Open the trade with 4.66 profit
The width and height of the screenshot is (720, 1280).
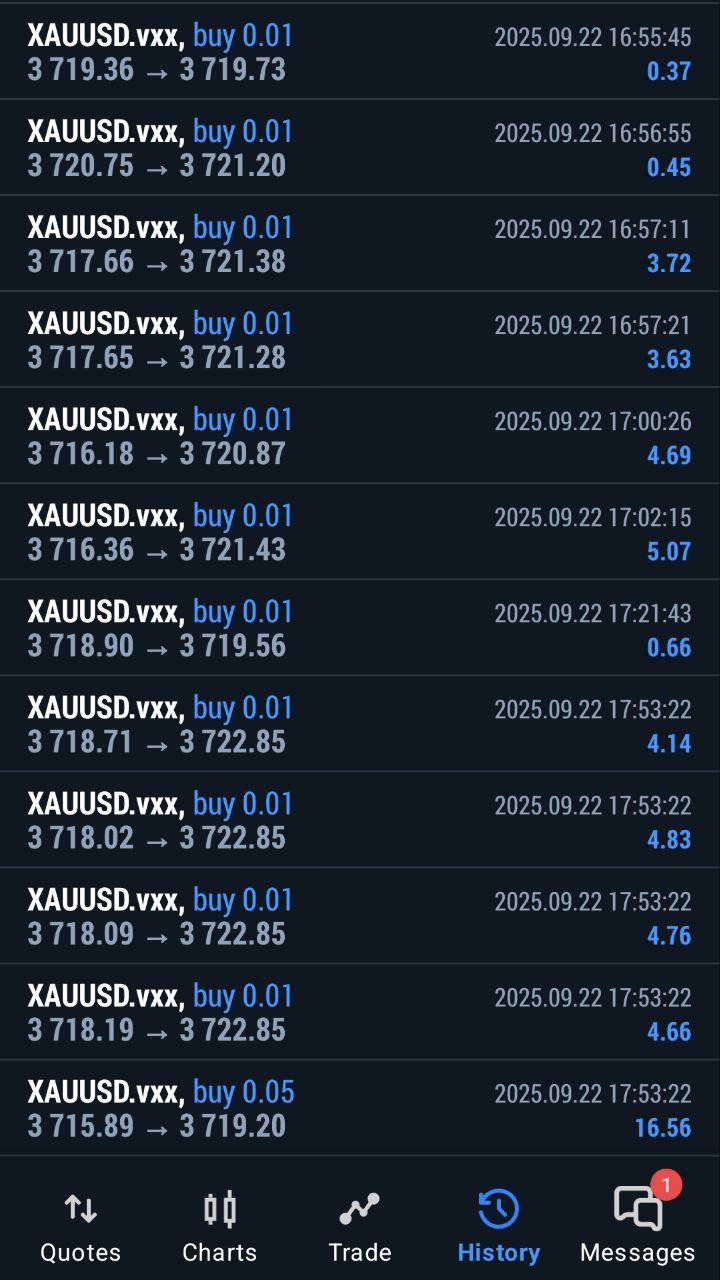tap(360, 1013)
